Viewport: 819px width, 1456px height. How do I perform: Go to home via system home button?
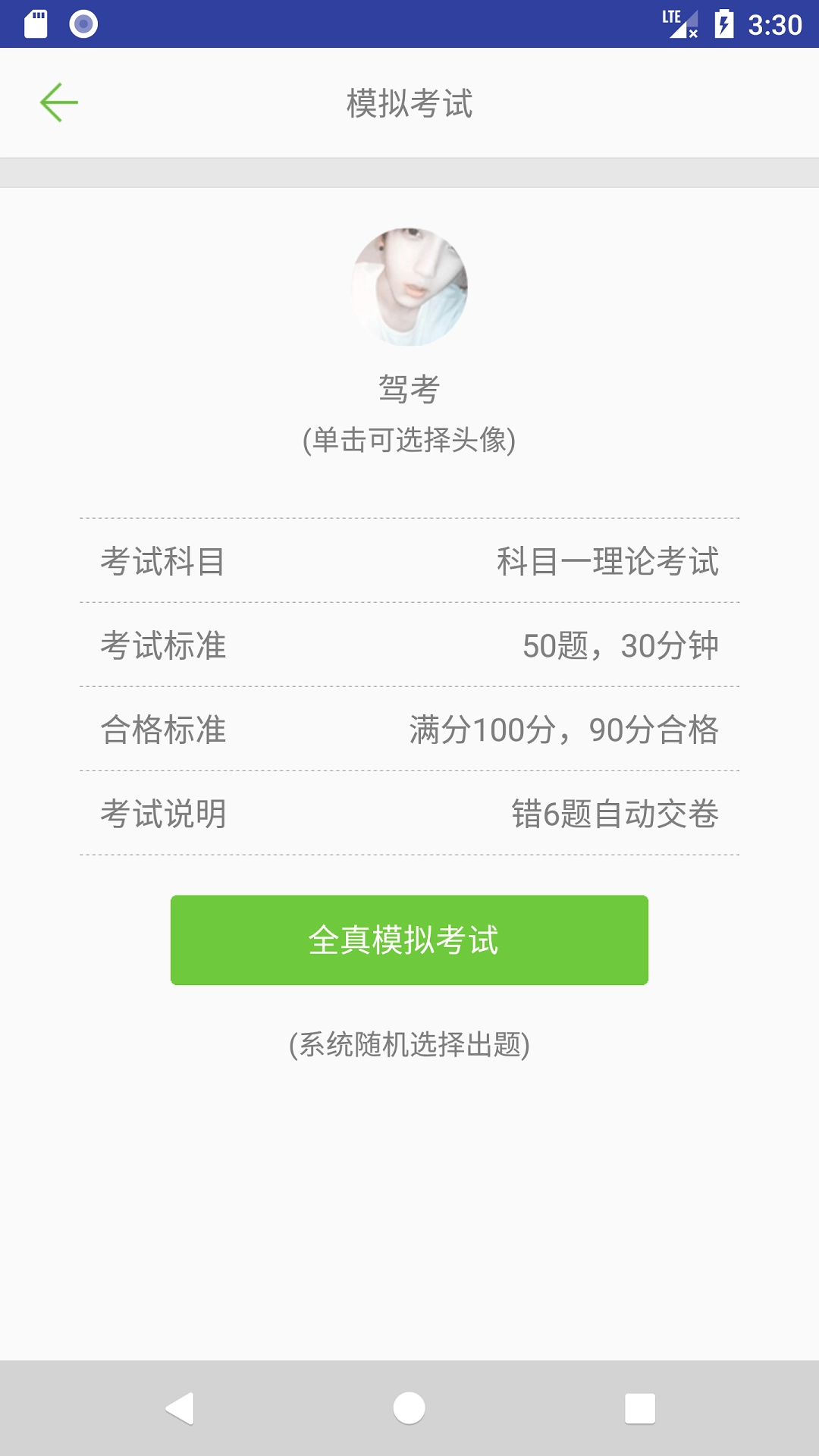(x=409, y=1408)
